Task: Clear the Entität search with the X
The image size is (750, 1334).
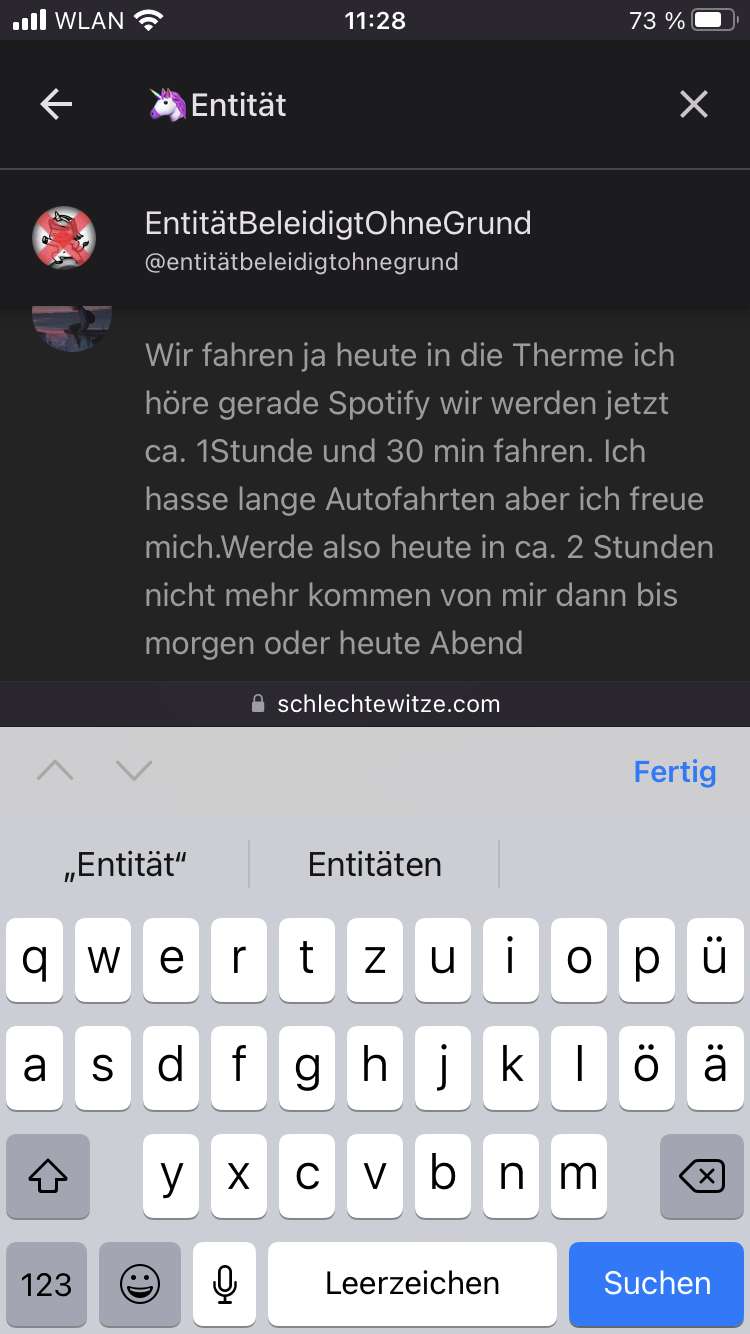Action: point(693,104)
